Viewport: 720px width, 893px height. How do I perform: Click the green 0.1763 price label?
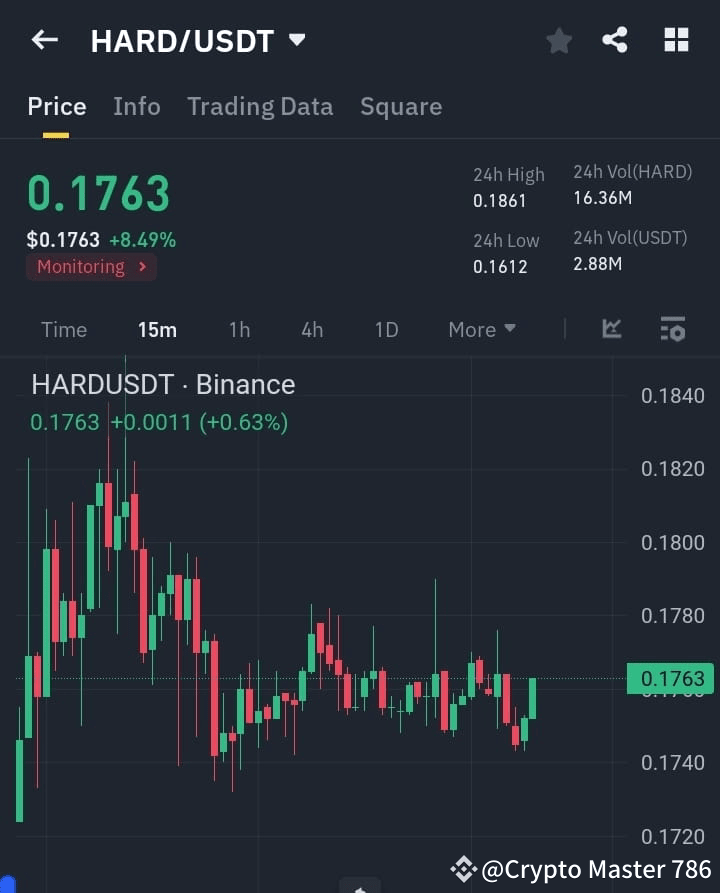pos(671,678)
